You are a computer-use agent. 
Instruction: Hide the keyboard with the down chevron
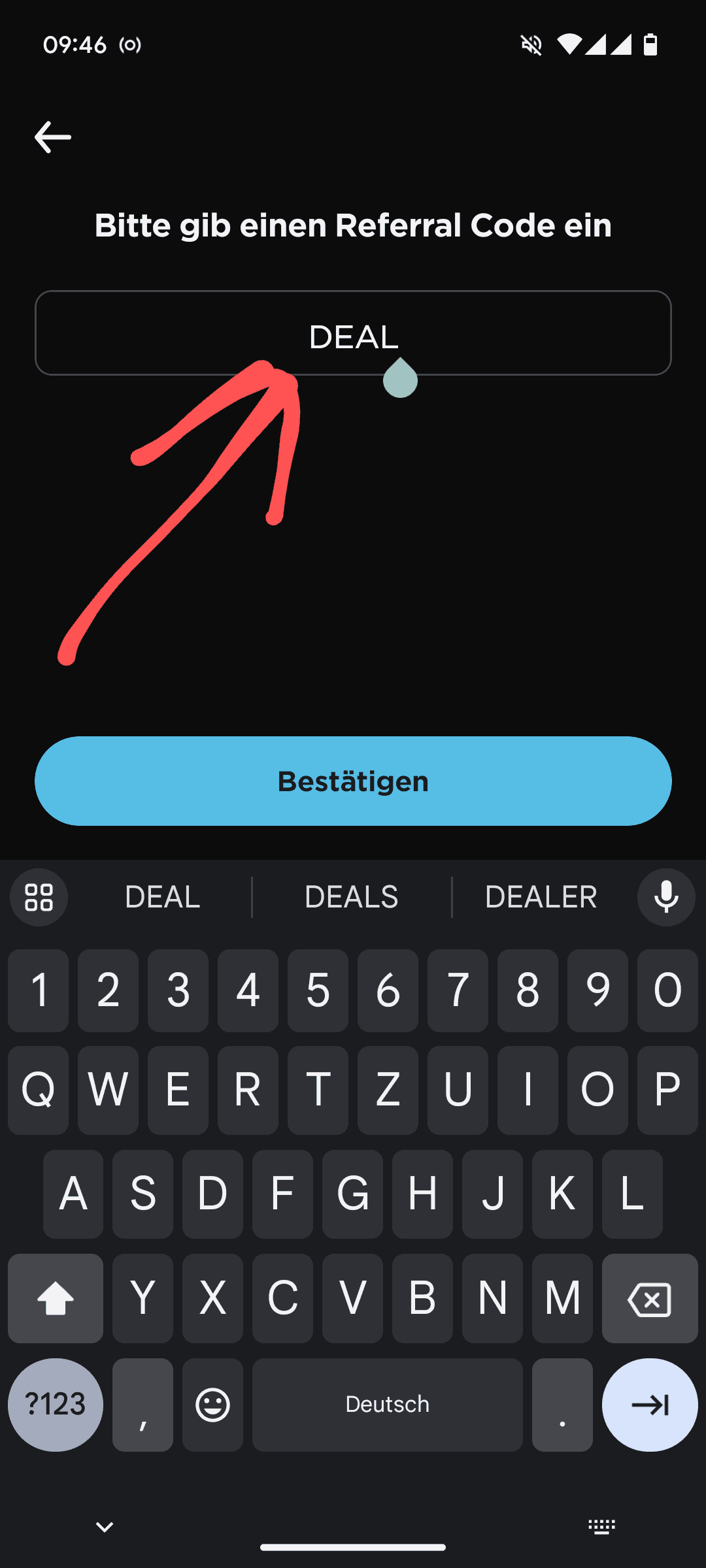105,1527
